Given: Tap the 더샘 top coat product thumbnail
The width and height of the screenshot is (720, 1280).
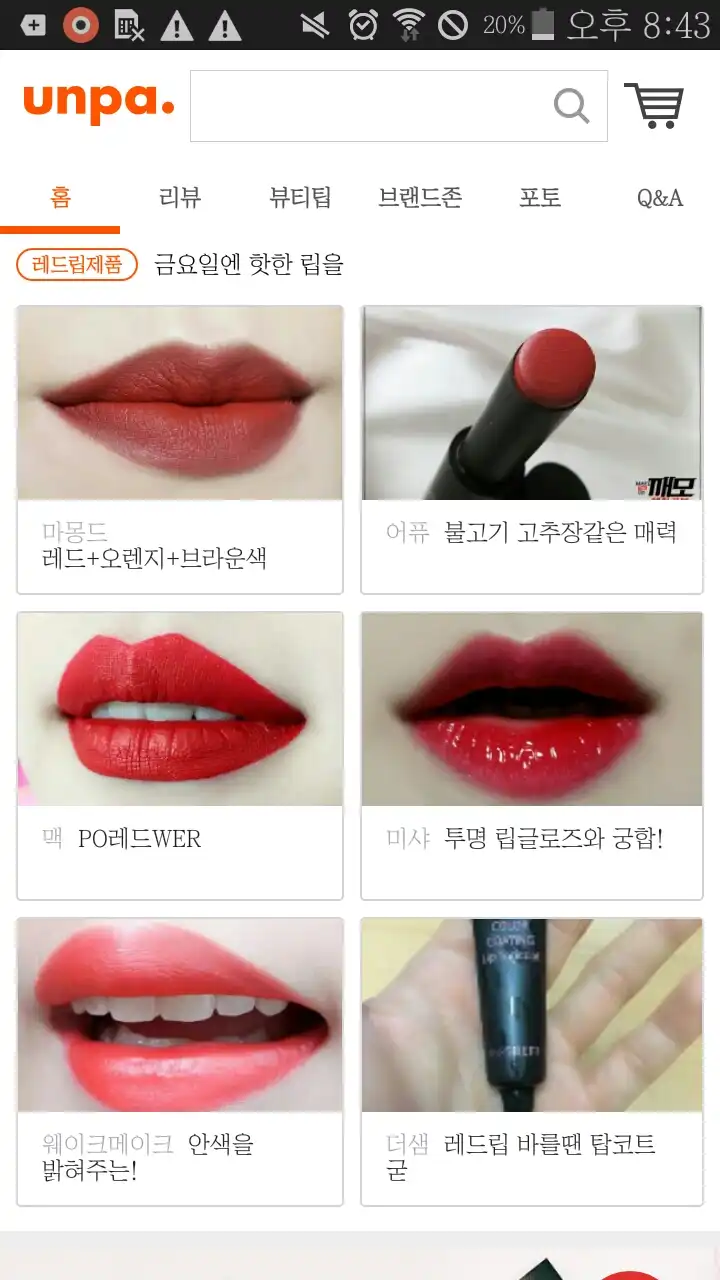Looking at the screenshot, I should click(x=531, y=1014).
